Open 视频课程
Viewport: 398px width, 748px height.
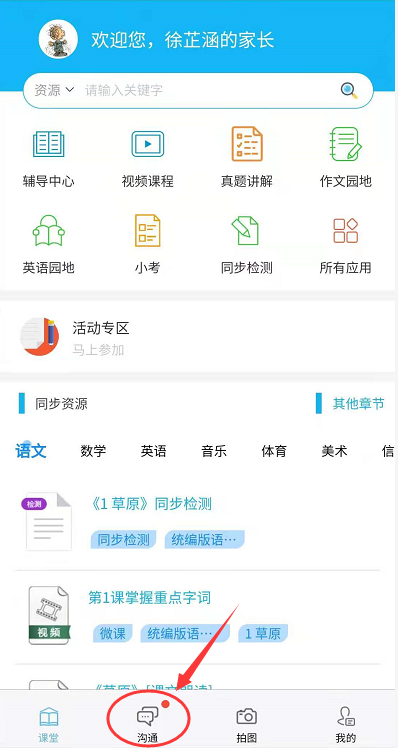pos(147,157)
